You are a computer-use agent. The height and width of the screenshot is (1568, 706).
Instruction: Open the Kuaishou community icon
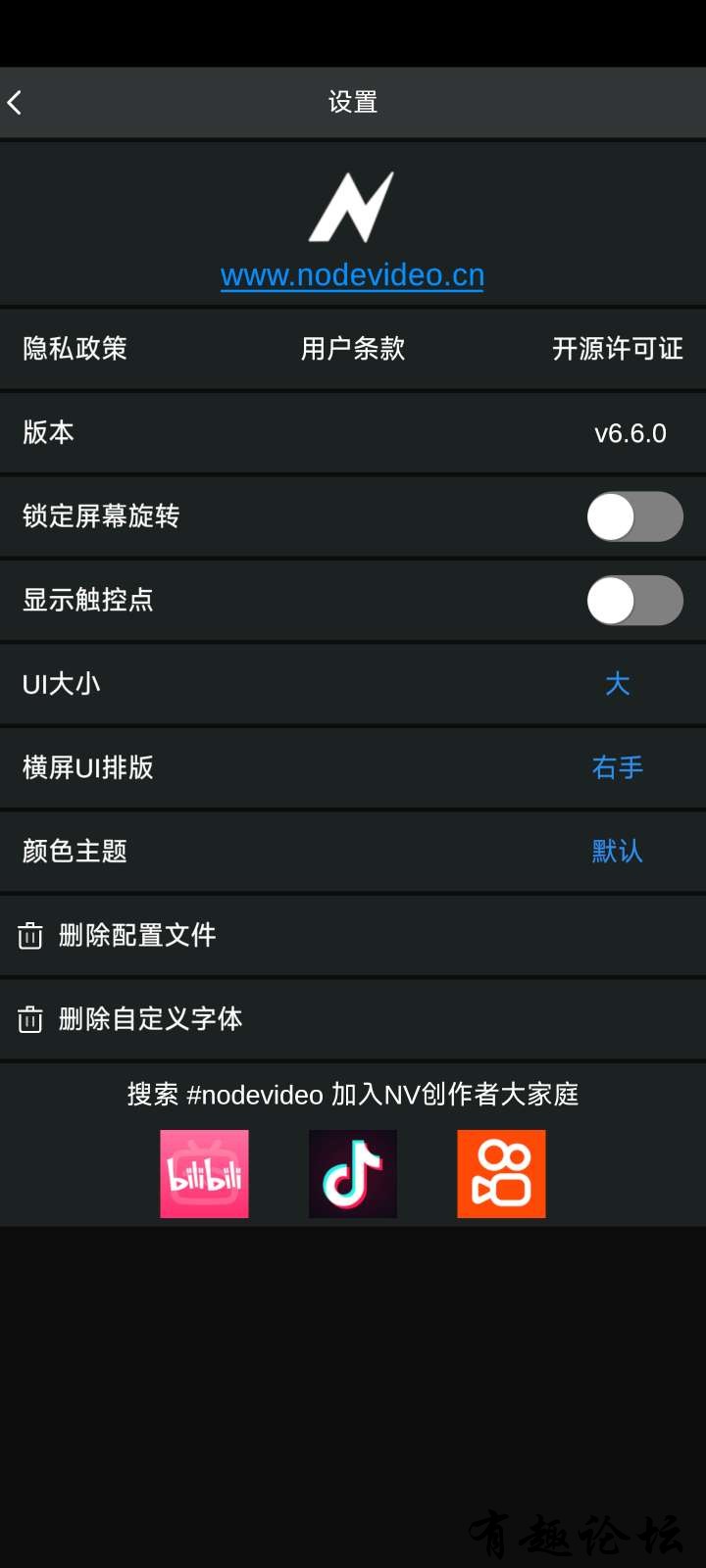coord(501,1173)
